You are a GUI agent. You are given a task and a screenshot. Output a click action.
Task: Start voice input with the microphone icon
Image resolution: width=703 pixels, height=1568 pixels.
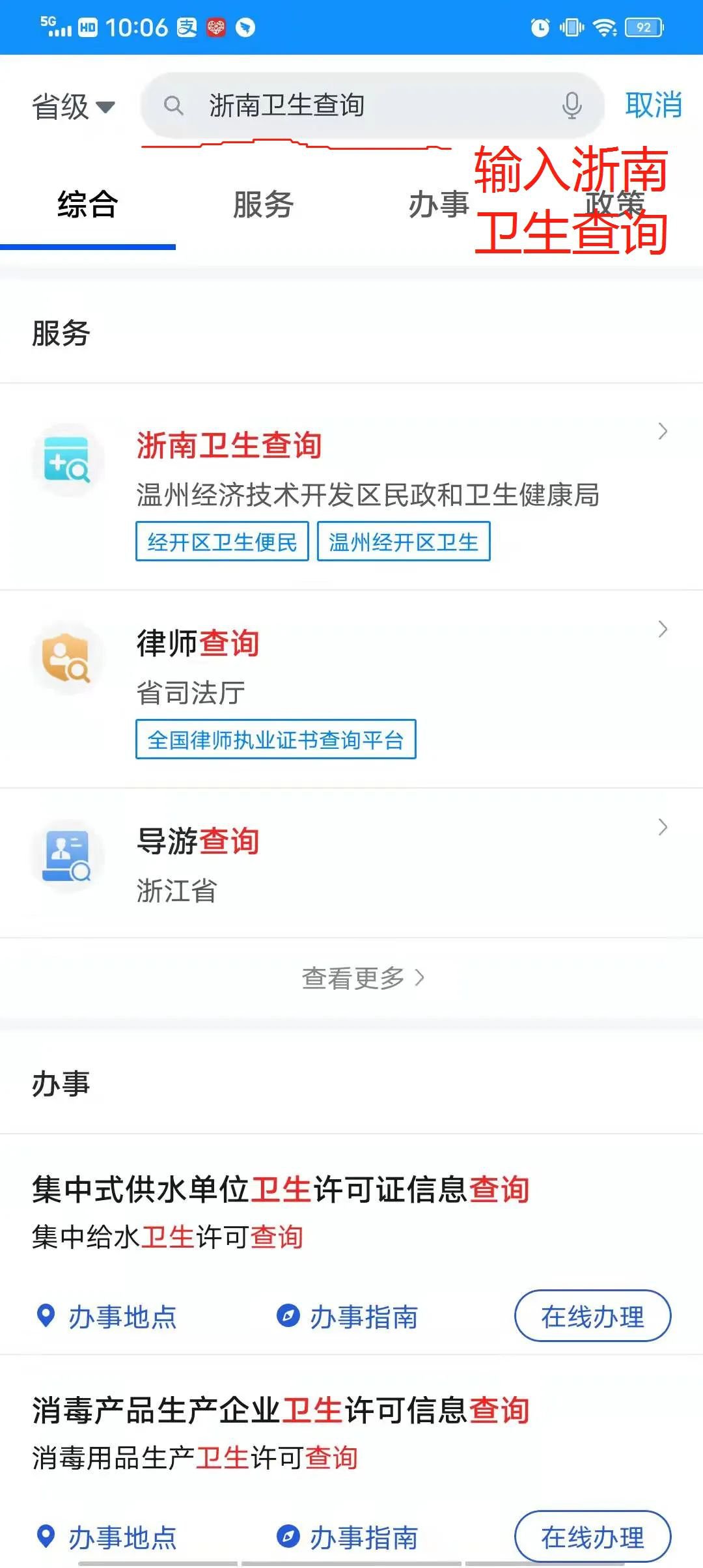(572, 105)
